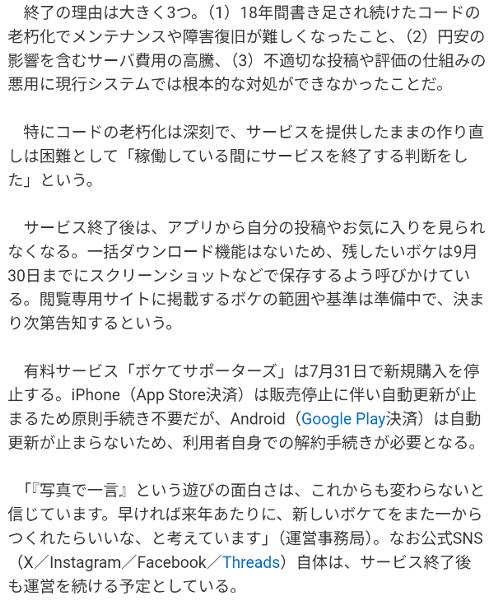Open the Threads link
This screenshot has width=494, height=600.
coord(251,562)
